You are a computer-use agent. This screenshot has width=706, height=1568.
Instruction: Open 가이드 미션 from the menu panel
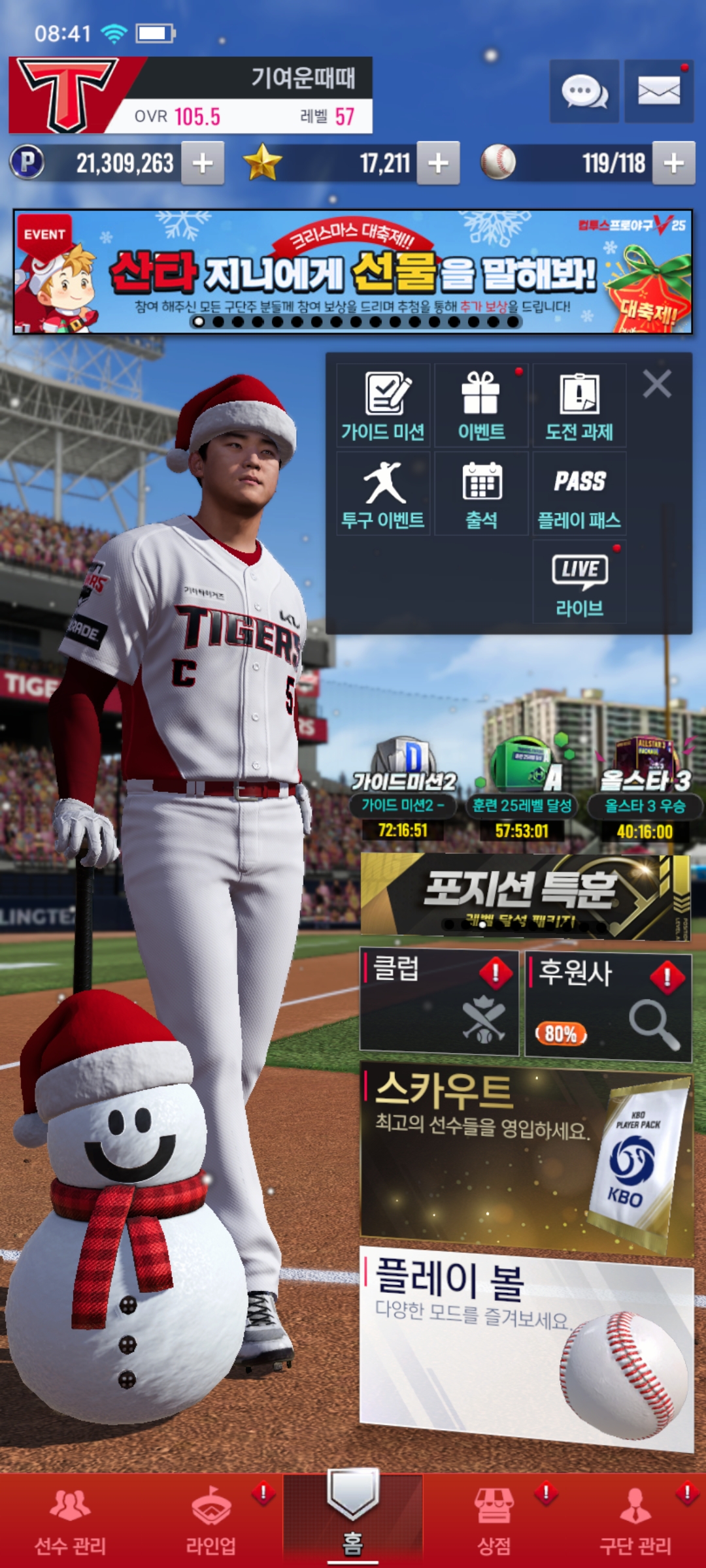[383, 406]
